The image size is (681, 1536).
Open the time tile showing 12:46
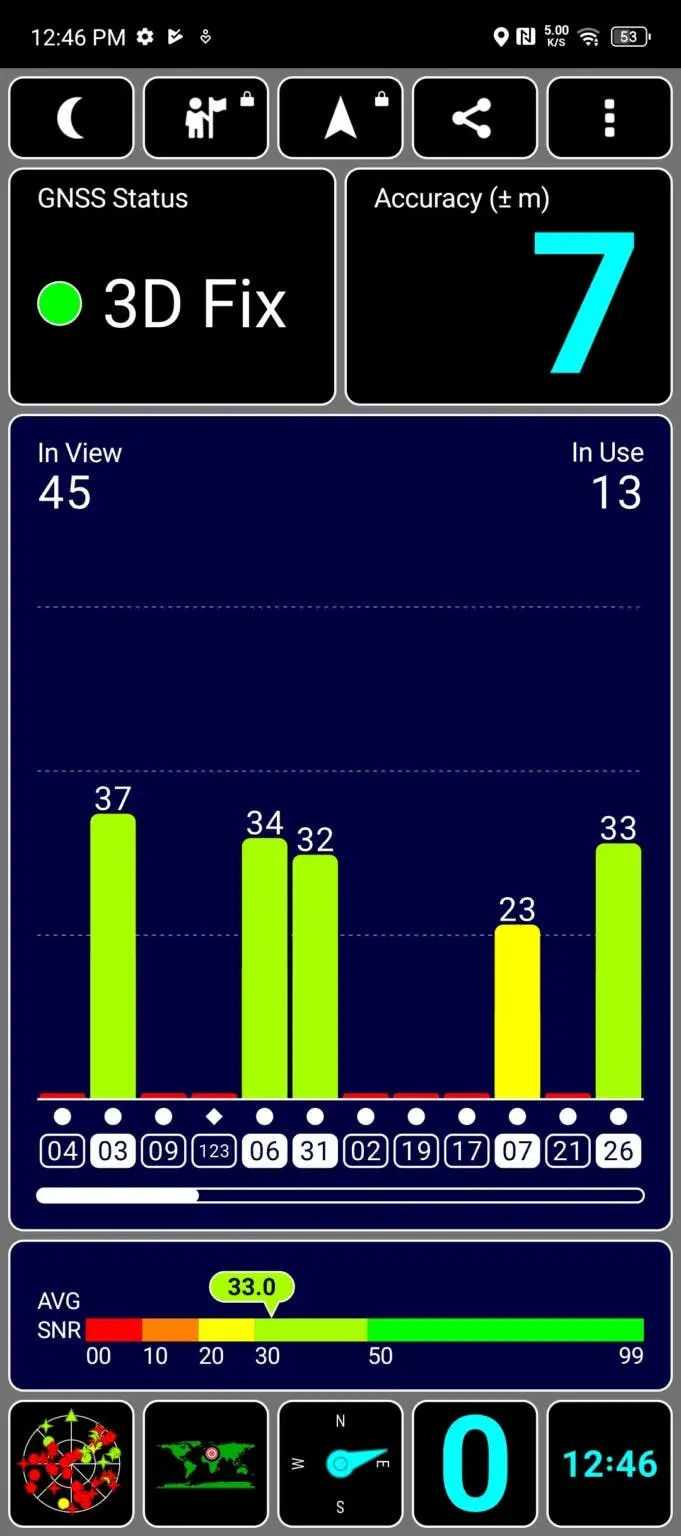click(x=609, y=1463)
